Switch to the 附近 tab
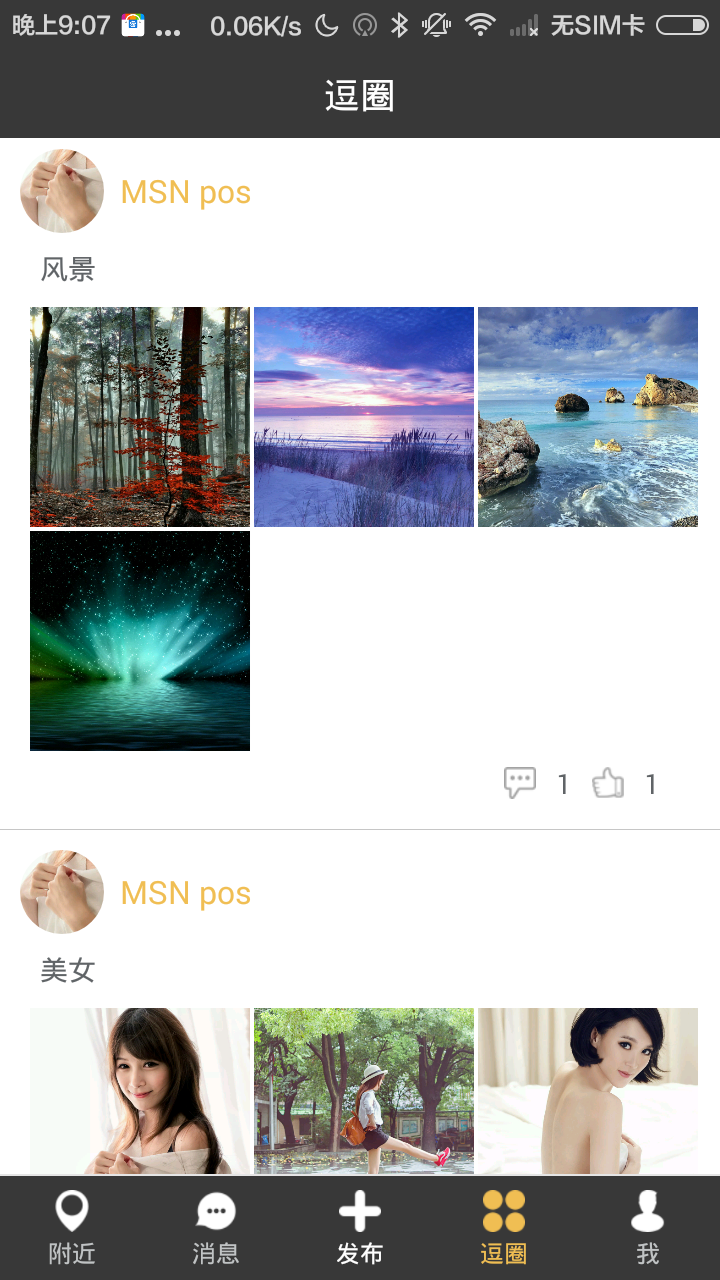 72,1228
